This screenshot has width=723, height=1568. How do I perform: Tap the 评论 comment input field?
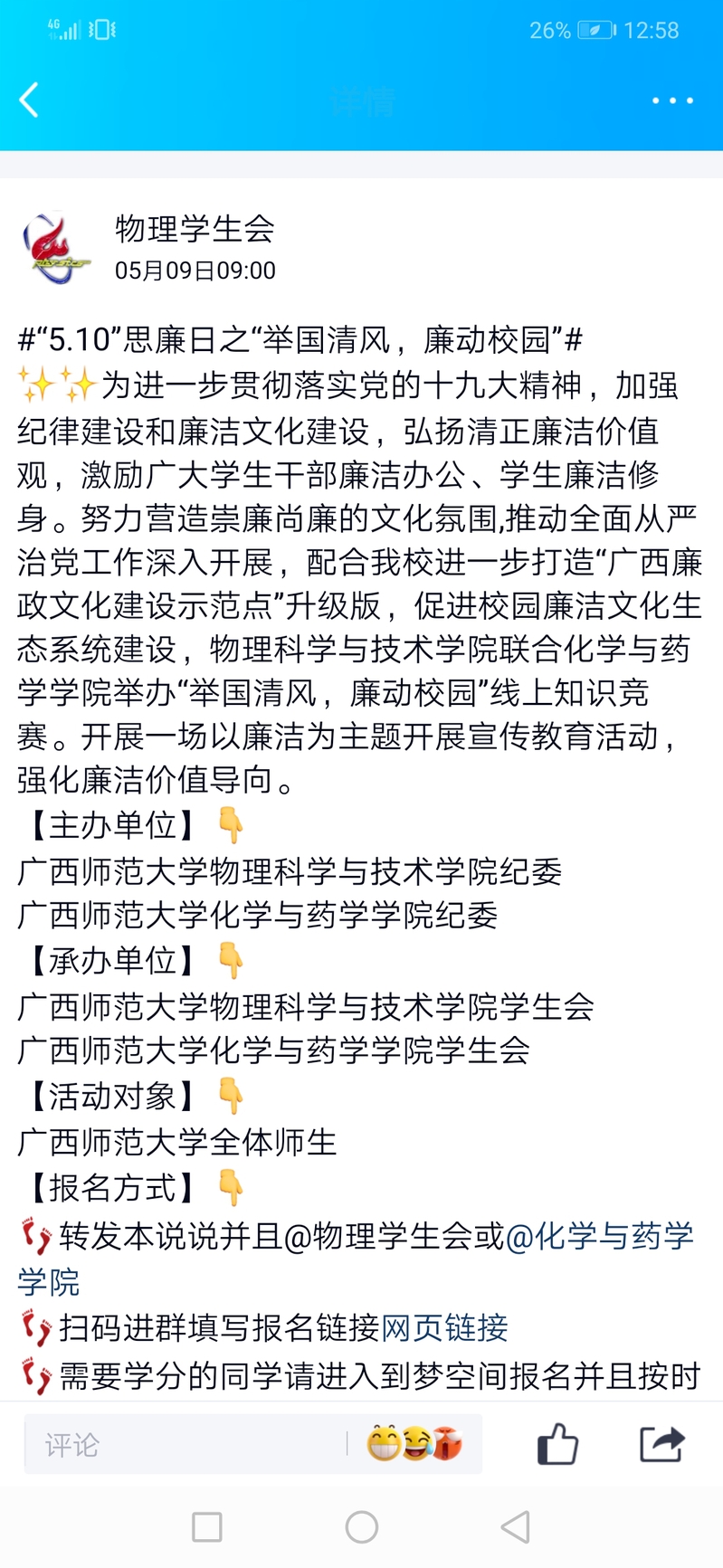(x=181, y=1445)
